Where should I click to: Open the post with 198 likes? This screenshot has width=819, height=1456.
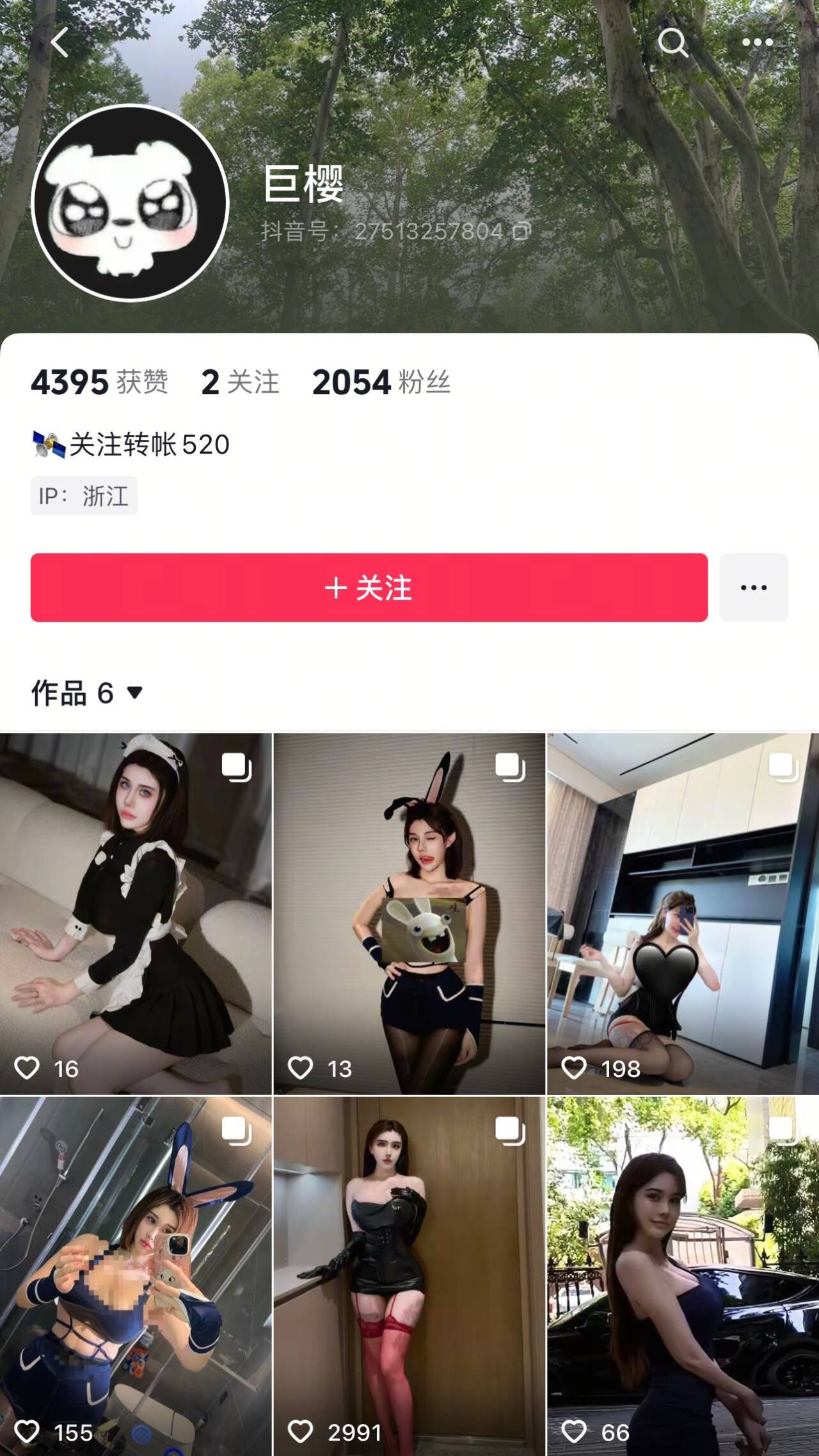683,914
